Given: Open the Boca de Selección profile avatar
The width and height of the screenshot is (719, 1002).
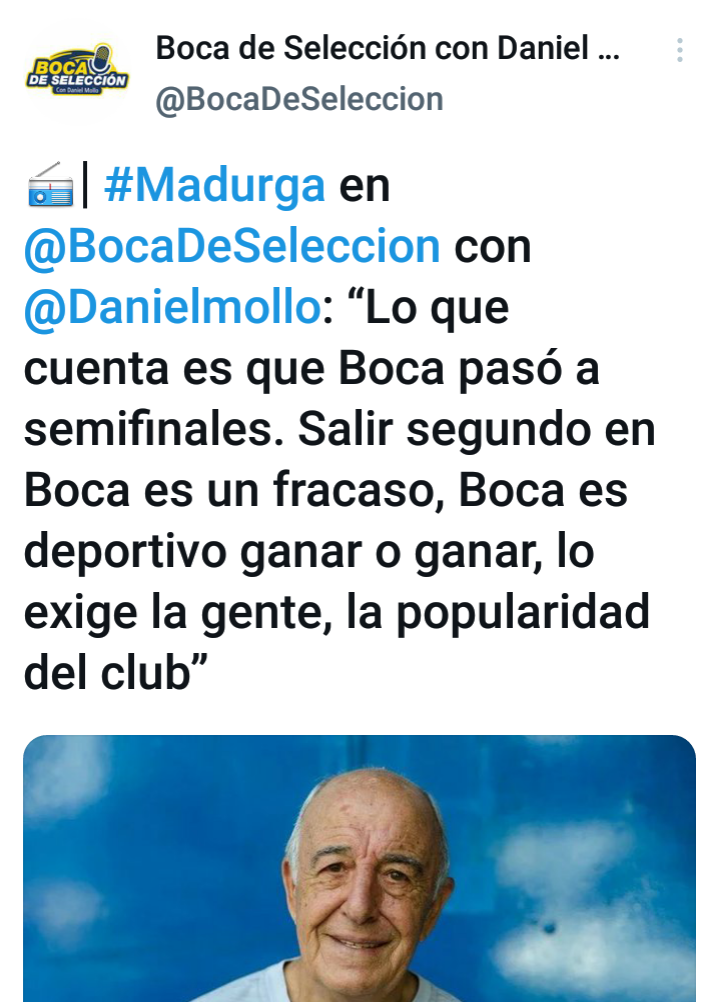Looking at the screenshot, I should coord(76,72).
